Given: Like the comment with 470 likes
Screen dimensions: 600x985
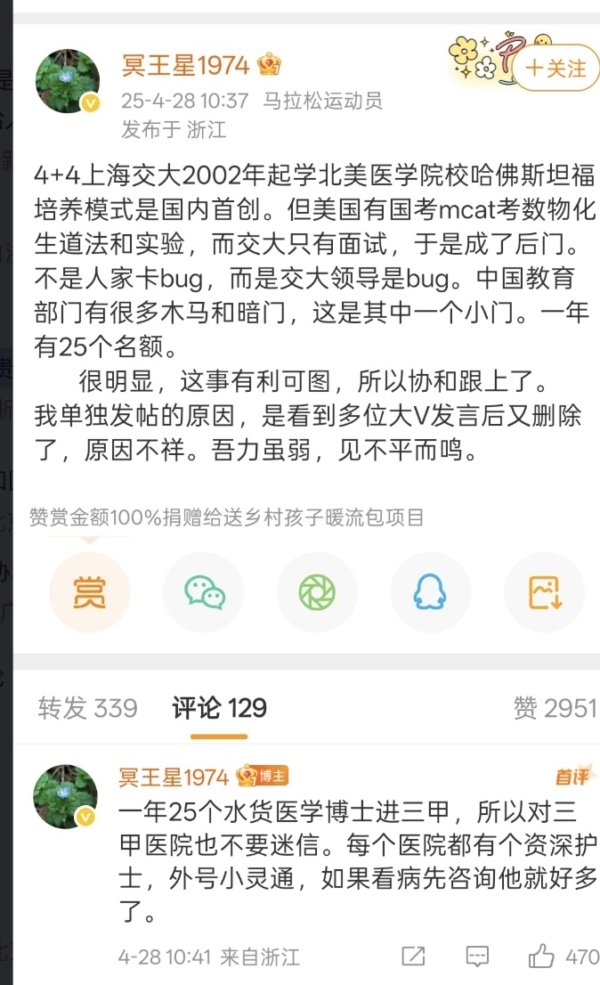Looking at the screenshot, I should pos(543,955).
